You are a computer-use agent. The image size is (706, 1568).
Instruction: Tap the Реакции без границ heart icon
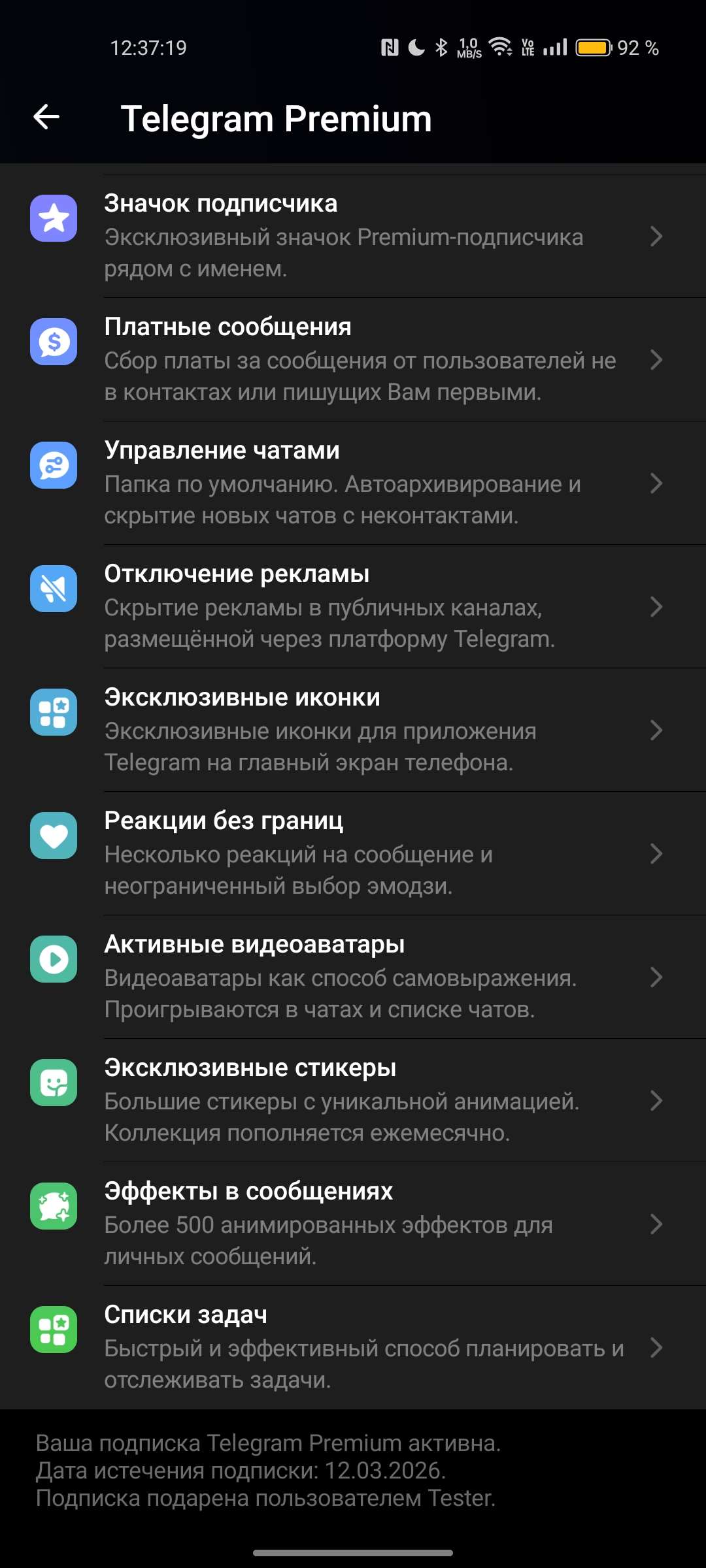54,836
